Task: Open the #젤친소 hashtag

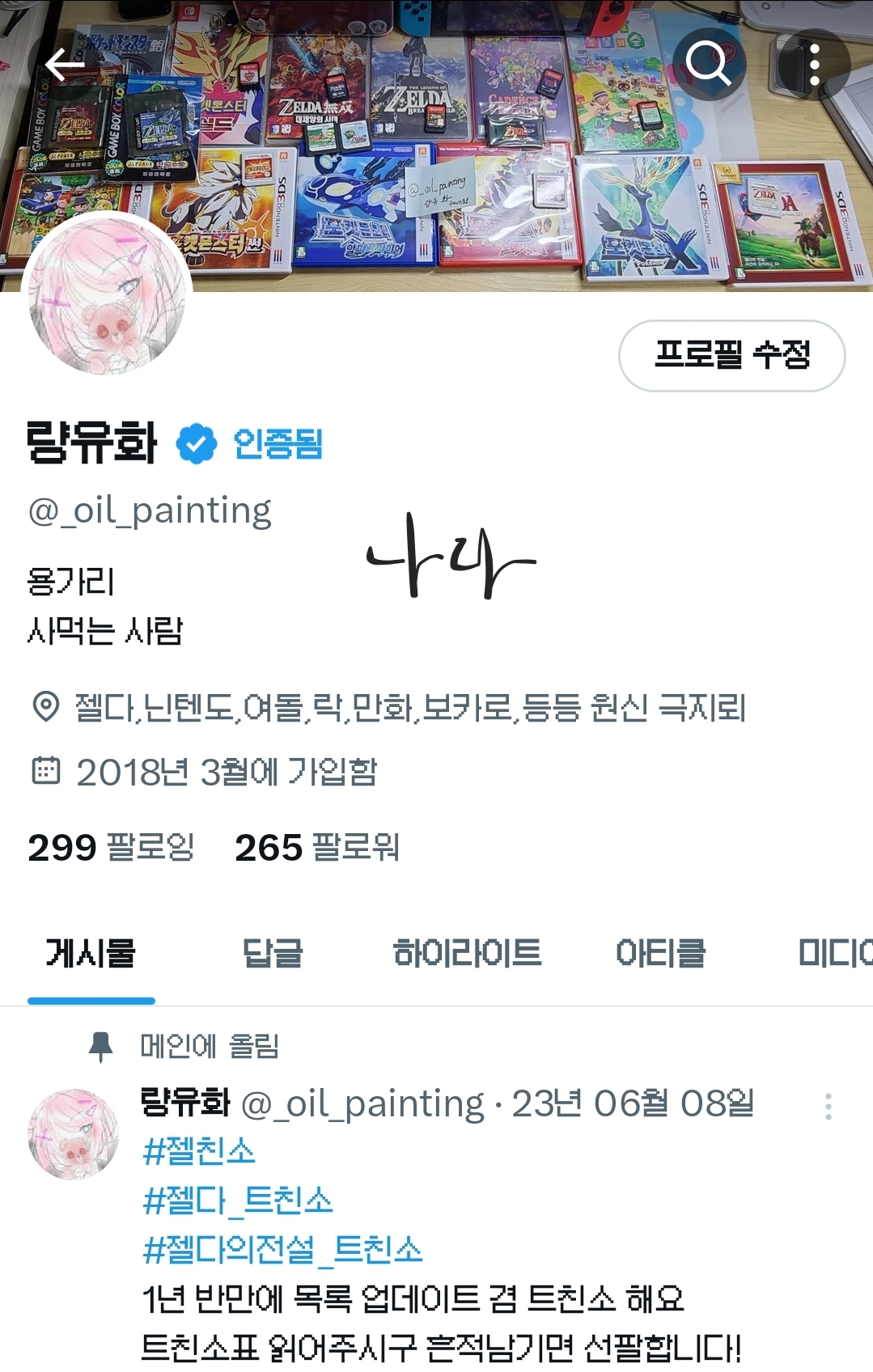Action: coord(199,1151)
